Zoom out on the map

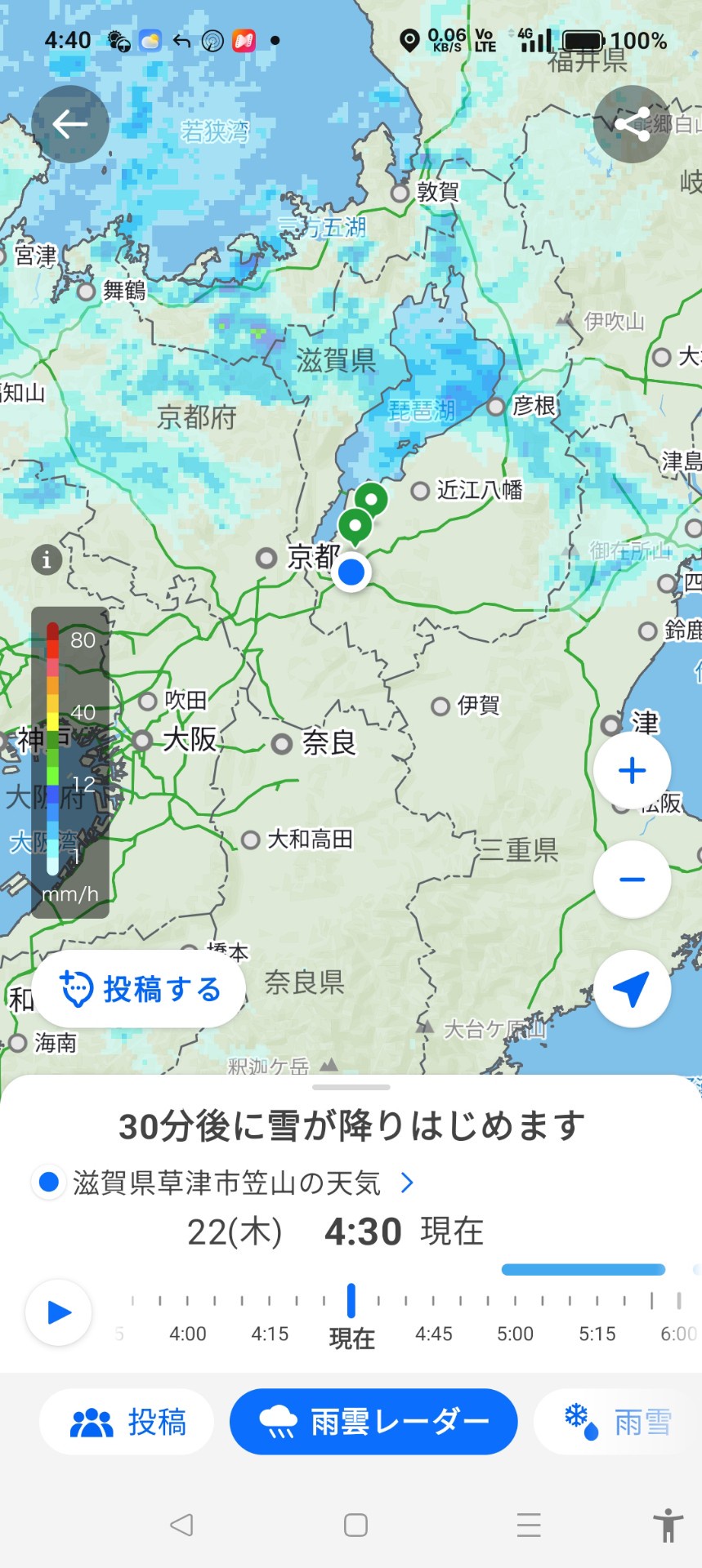632,880
